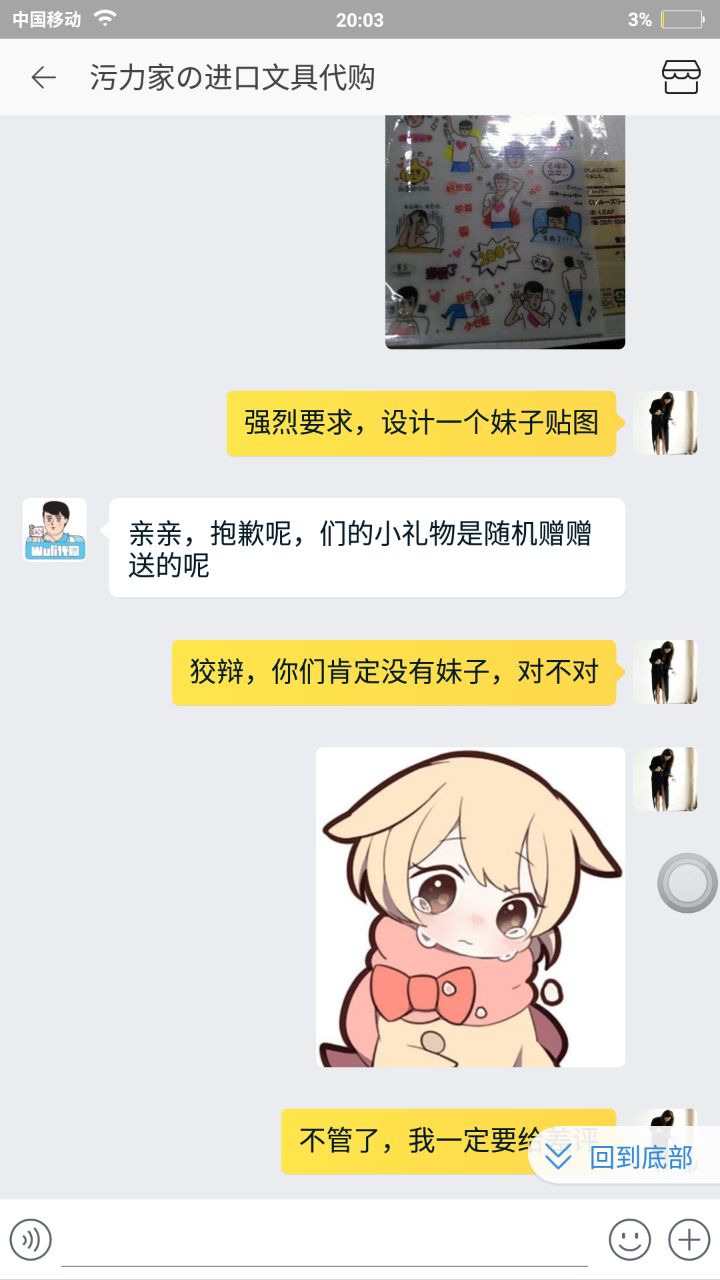
Task: Open the plus attachment menu
Action: tap(689, 1240)
